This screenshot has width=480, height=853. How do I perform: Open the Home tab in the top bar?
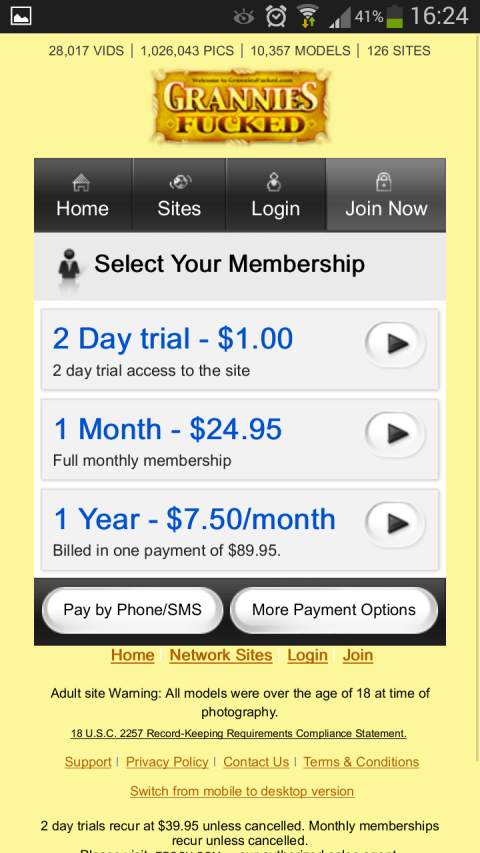pos(83,195)
